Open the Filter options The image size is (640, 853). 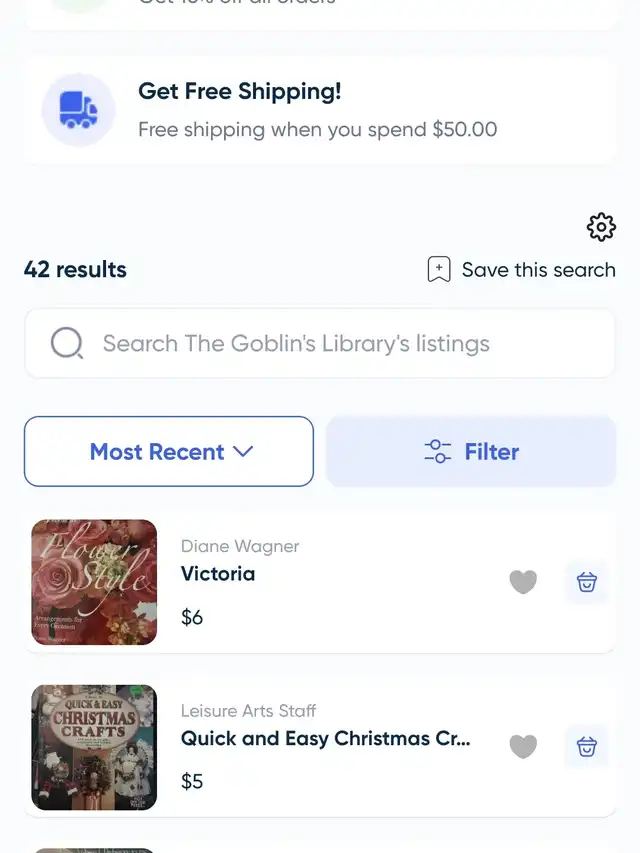click(471, 452)
